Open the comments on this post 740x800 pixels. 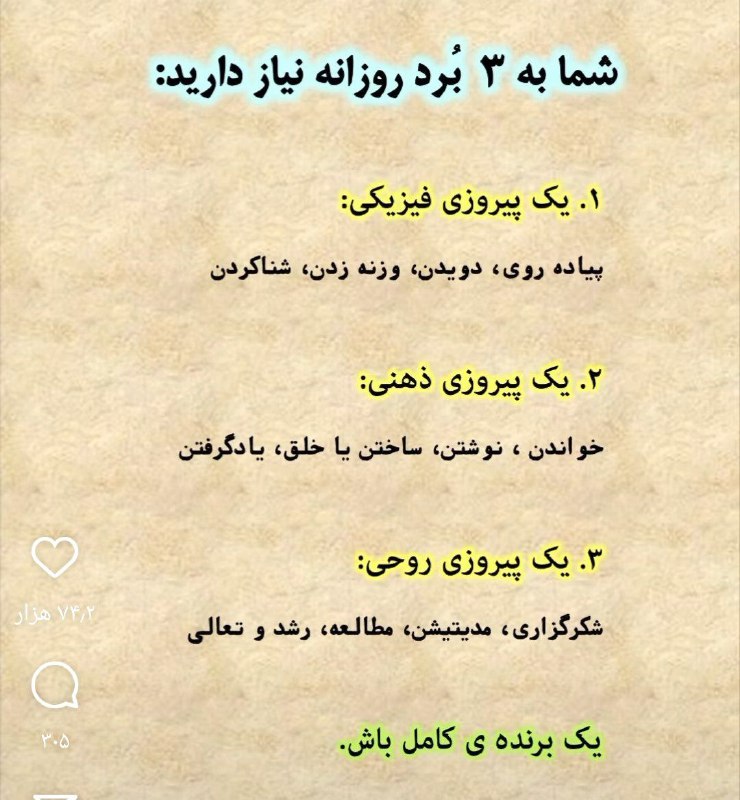click(x=54, y=688)
